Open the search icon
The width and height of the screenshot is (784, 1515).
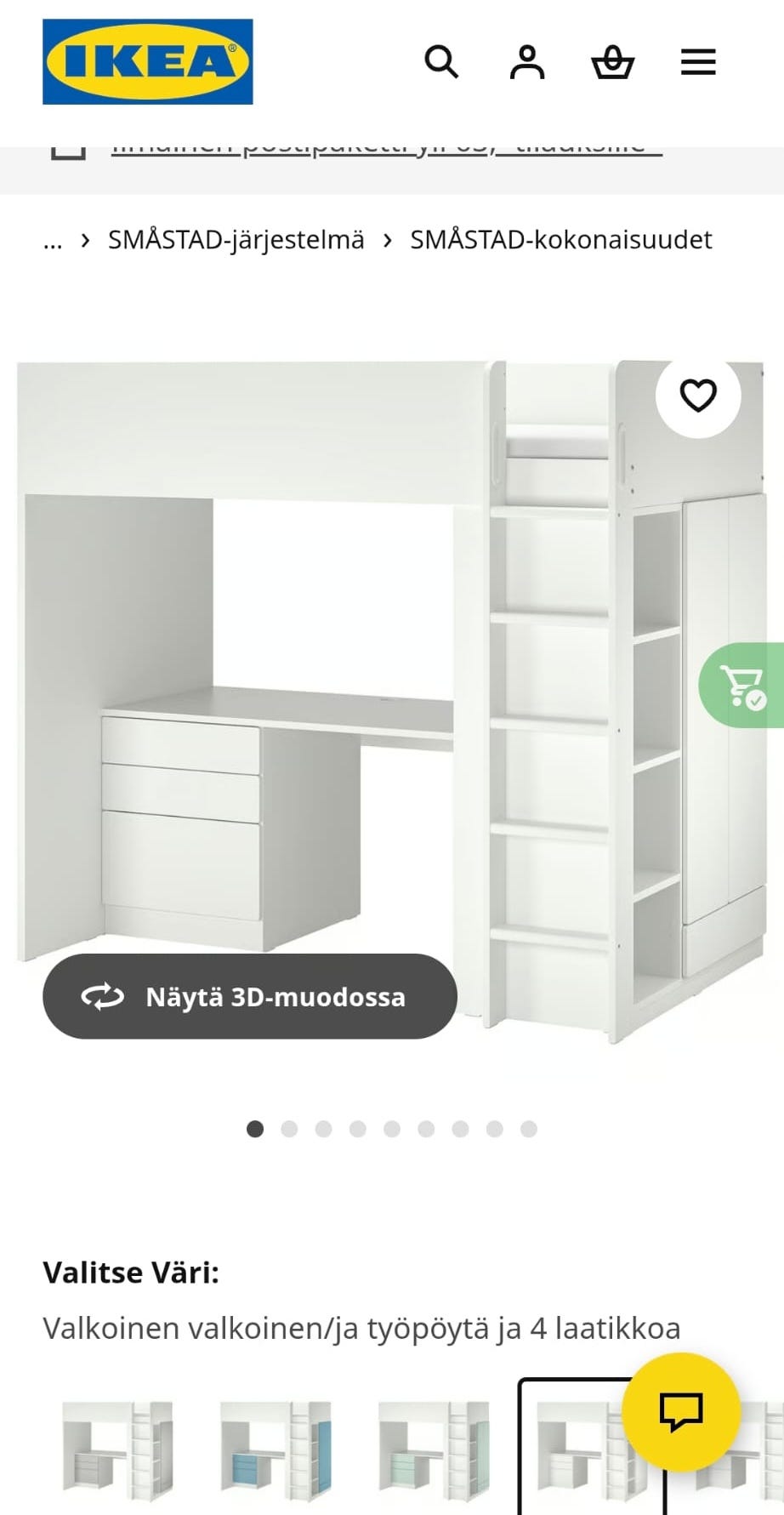[x=441, y=61]
